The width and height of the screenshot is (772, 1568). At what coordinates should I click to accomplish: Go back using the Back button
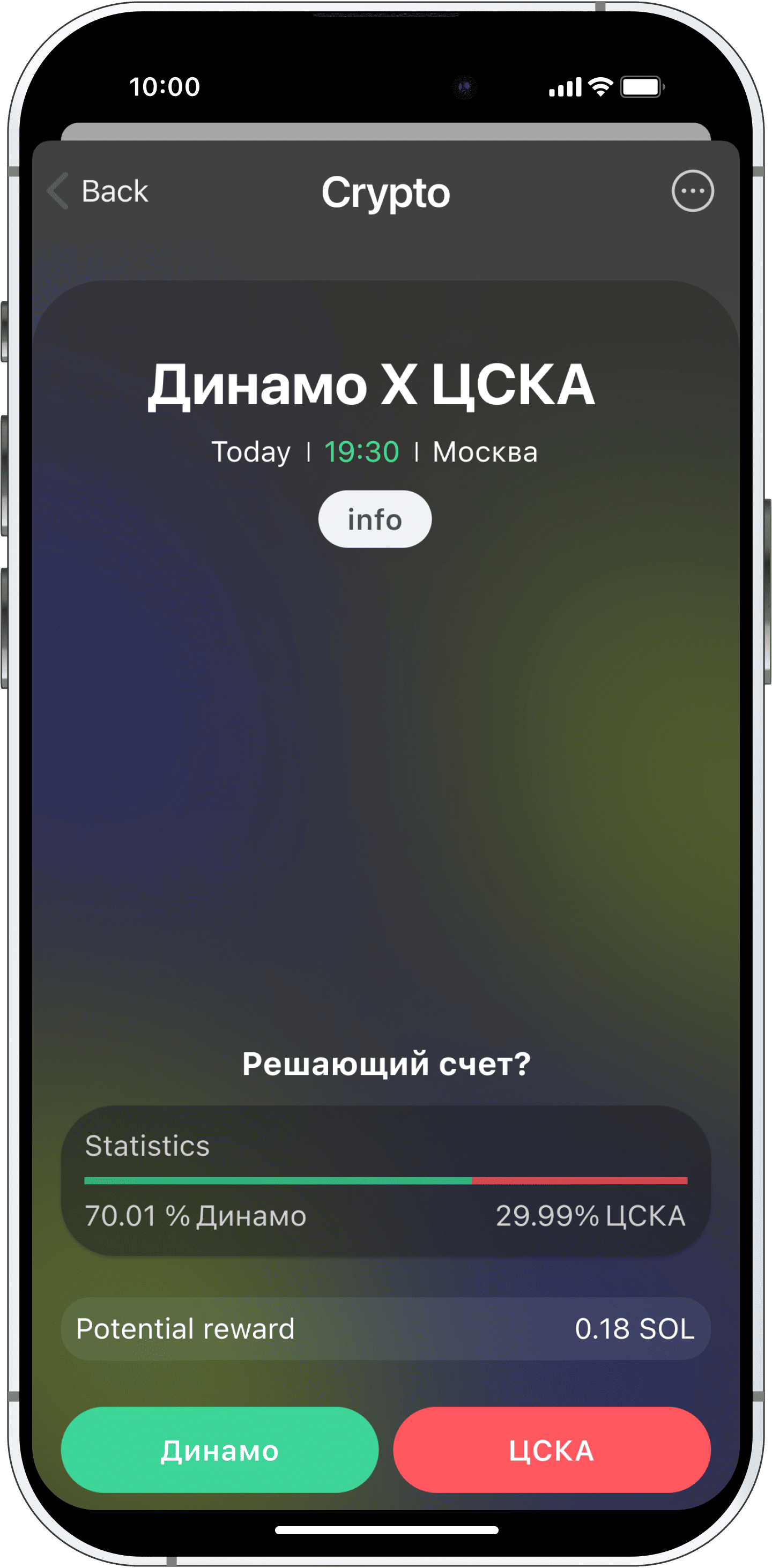99,191
